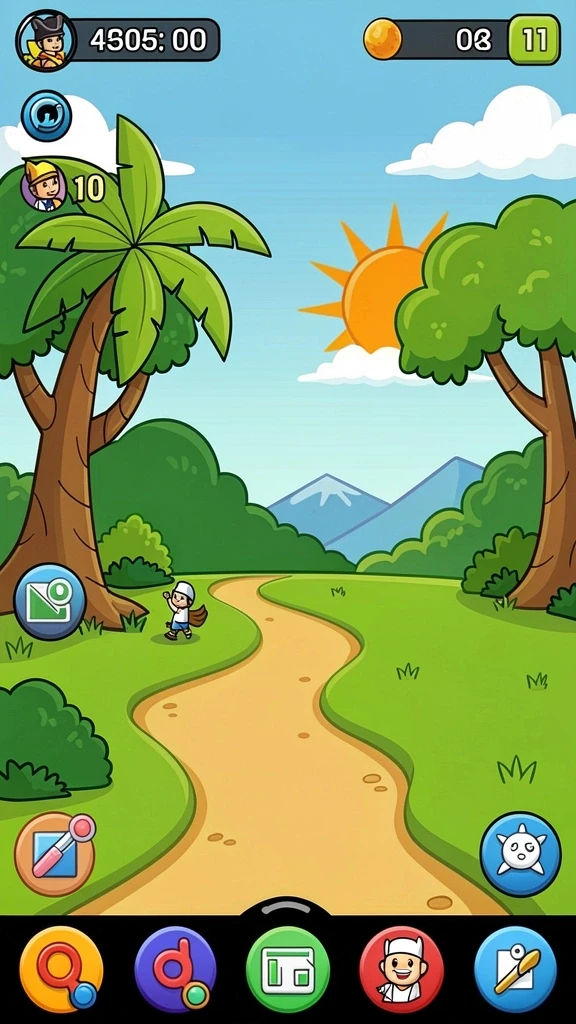Open the green map button by the tree
576x1024 pixels.
tap(50, 601)
